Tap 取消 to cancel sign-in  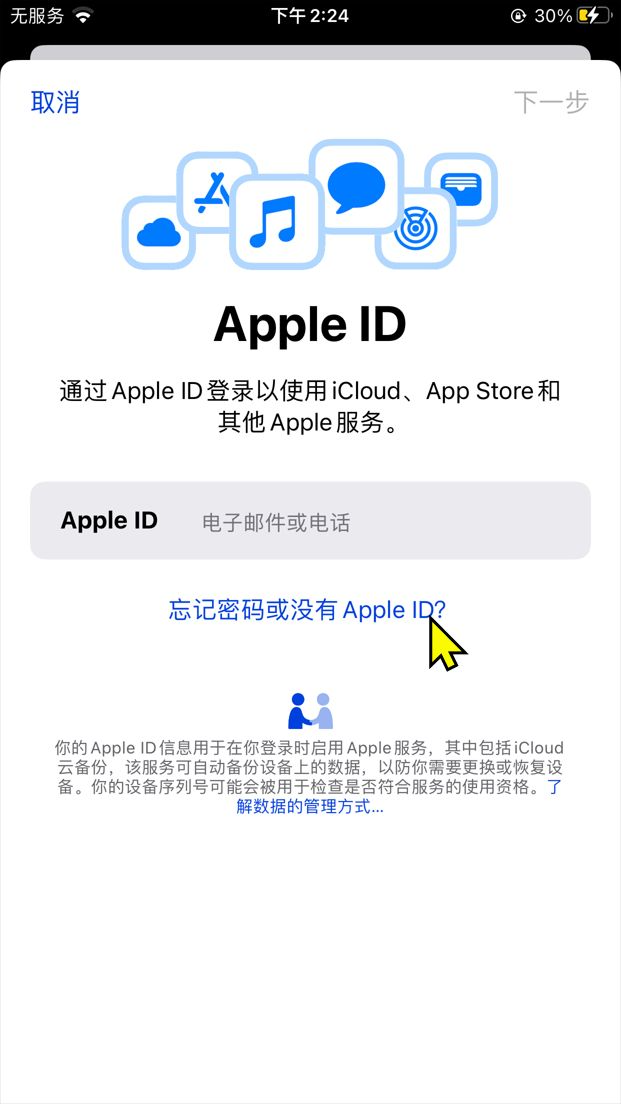(x=55, y=102)
